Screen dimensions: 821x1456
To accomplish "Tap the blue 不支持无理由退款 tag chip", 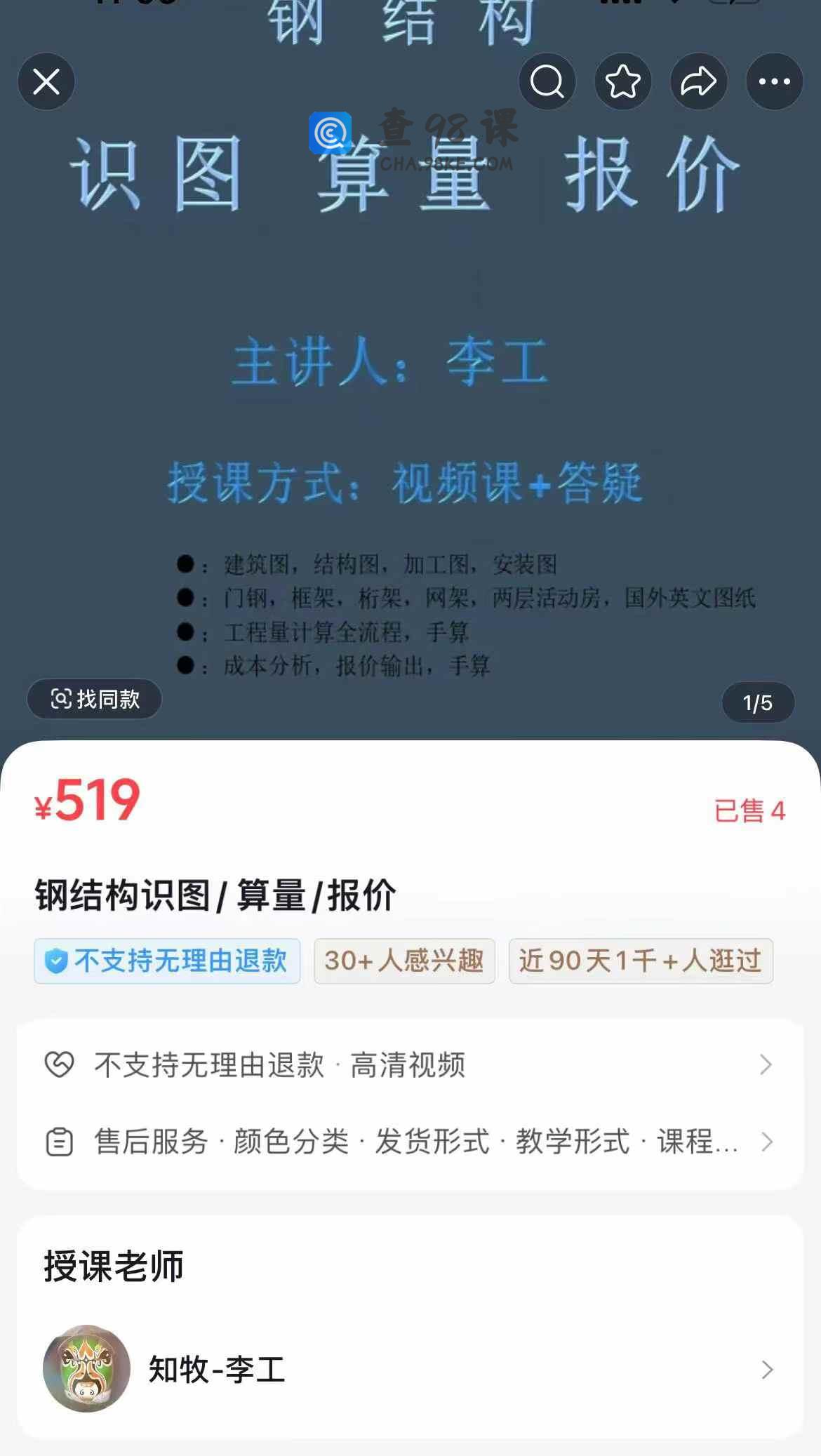I will [167, 961].
